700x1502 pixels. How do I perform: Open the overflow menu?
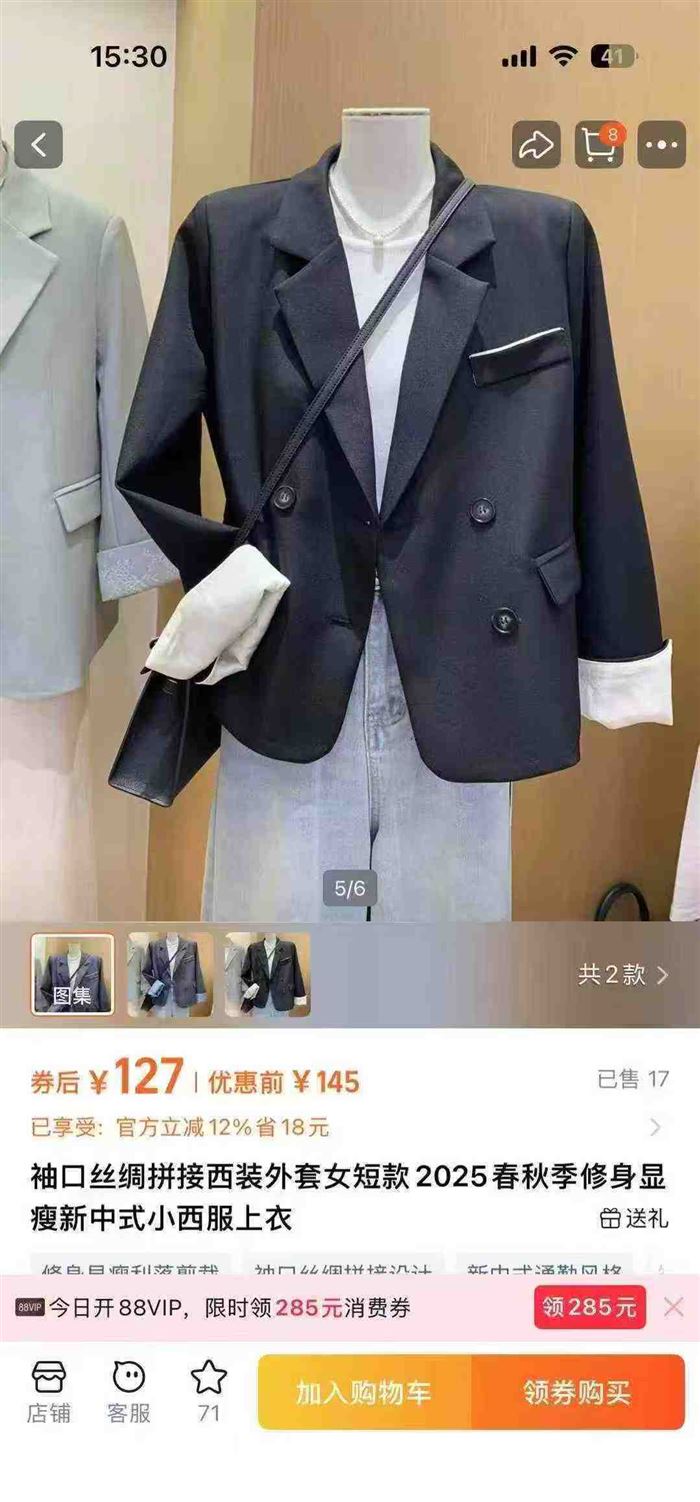[x=661, y=146]
